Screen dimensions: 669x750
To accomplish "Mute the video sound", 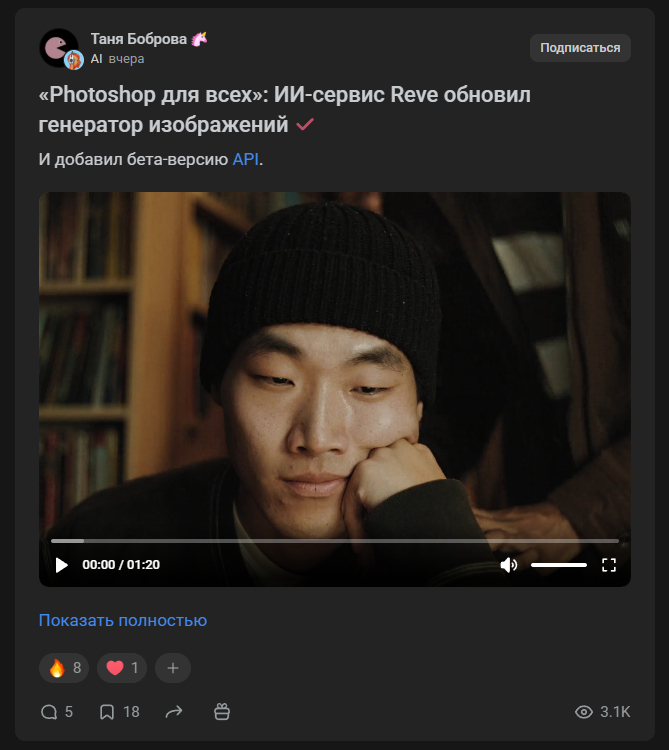I will [509, 565].
